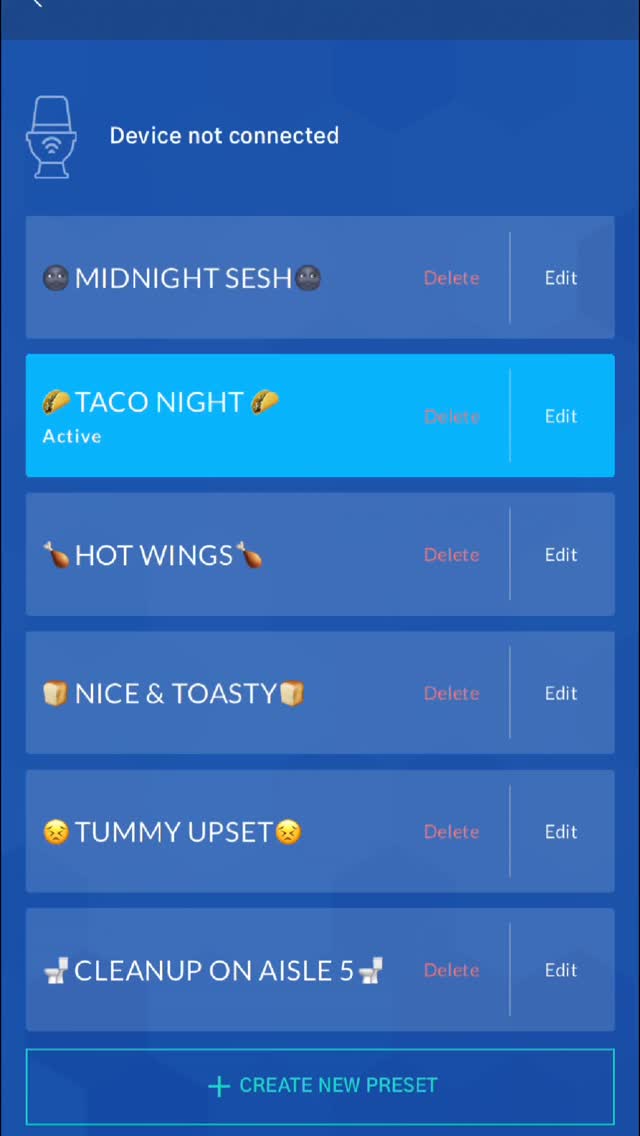The image size is (640, 1136).
Task: Edit the CLEANUP ON AISLE 5 preset
Action: (x=561, y=970)
